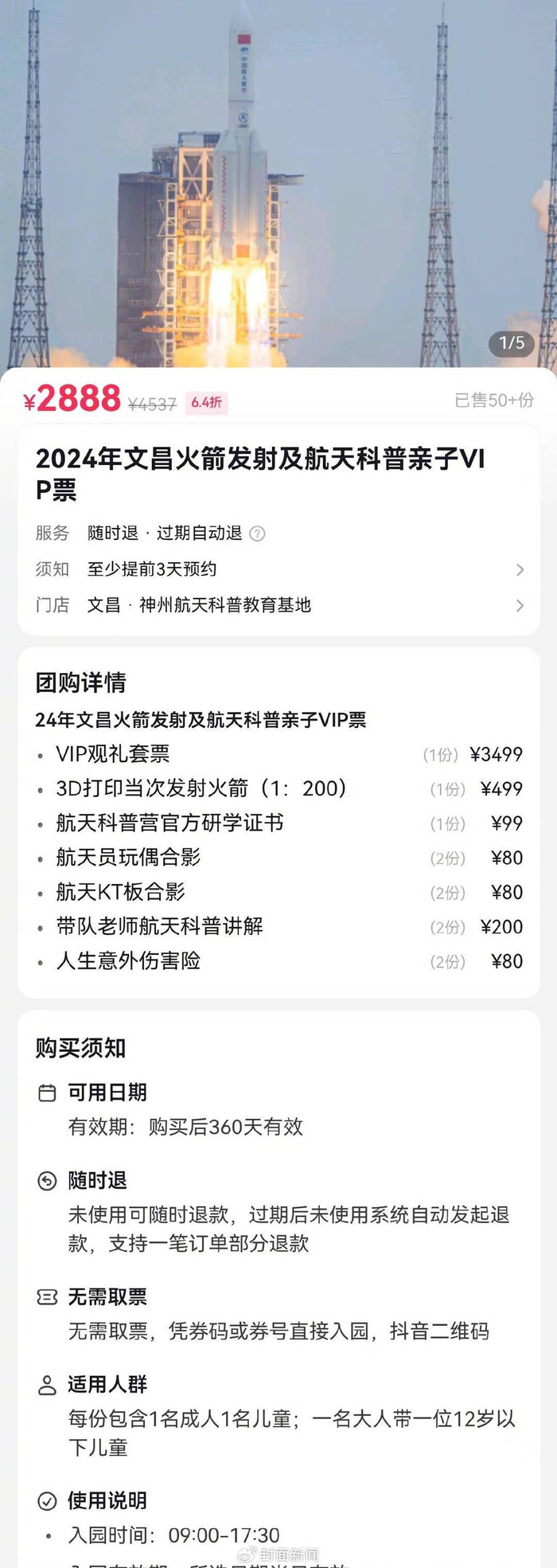Tap the help icon beside 过期自动退

[257, 534]
